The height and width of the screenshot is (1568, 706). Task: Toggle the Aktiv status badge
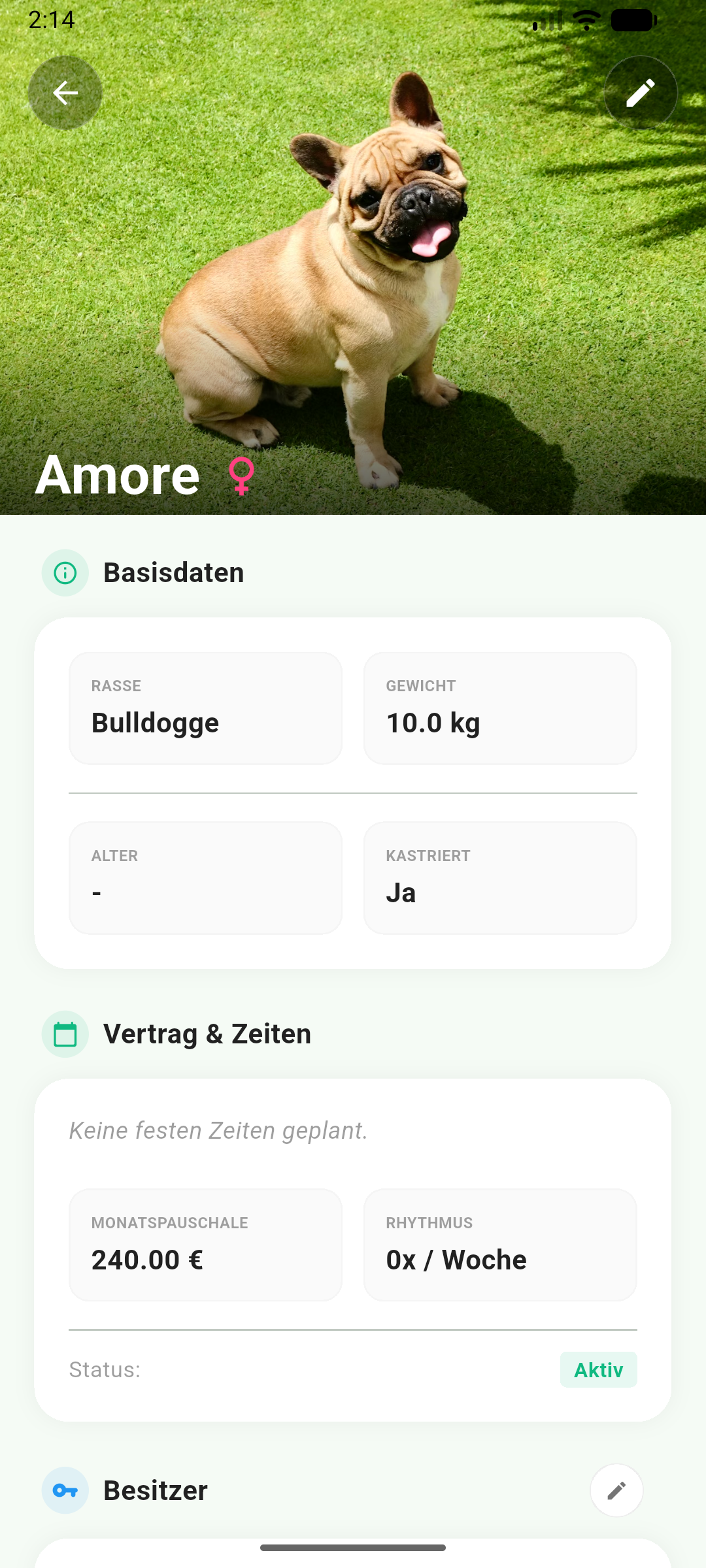click(597, 1369)
